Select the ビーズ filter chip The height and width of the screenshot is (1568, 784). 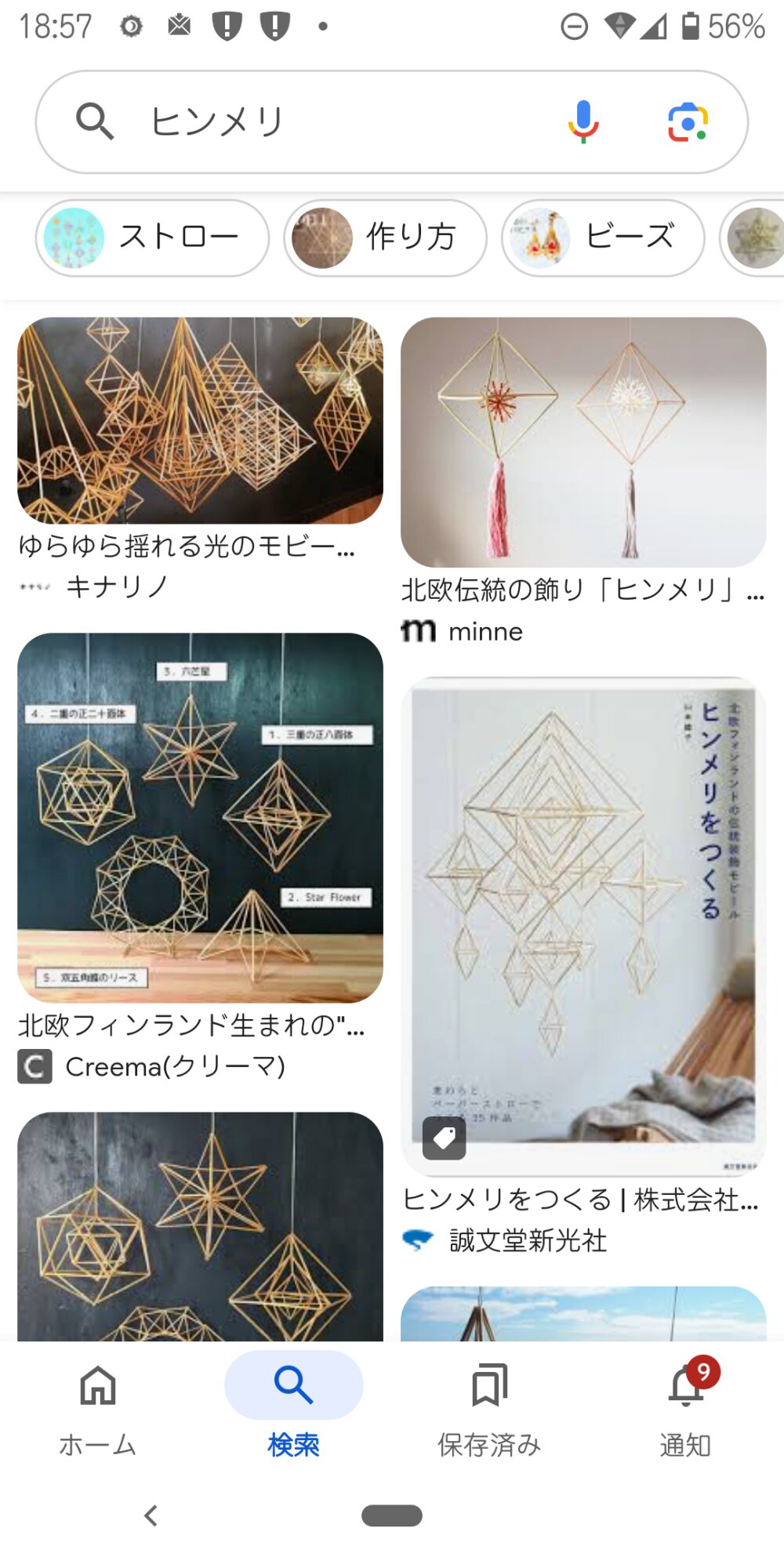603,238
